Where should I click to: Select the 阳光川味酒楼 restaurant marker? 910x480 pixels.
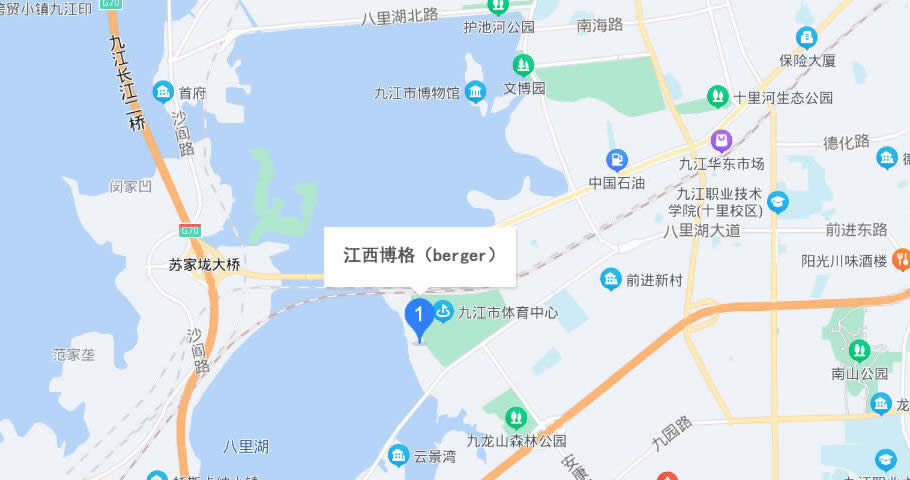[900, 260]
